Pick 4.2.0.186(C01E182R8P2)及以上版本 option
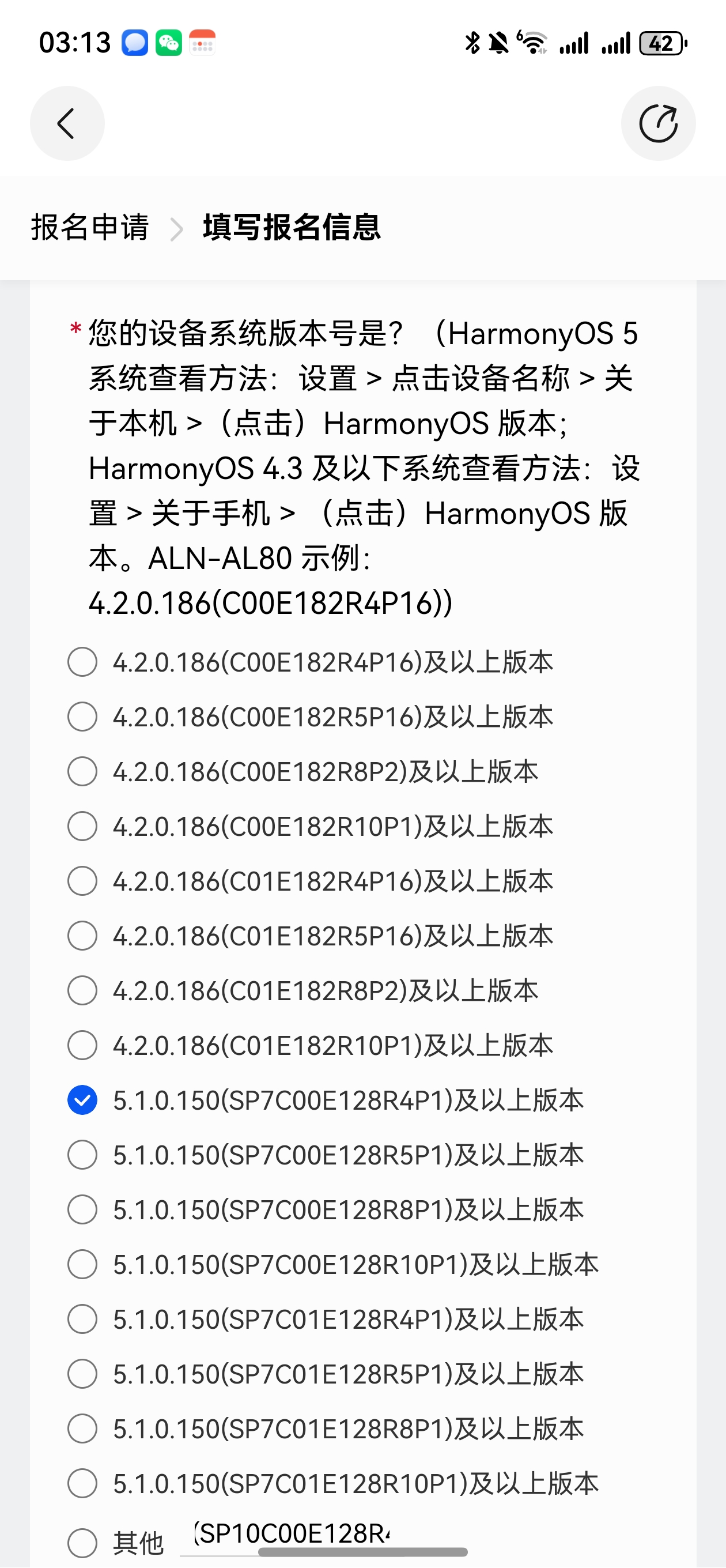Screen dimensions: 726x1568 coord(82,991)
